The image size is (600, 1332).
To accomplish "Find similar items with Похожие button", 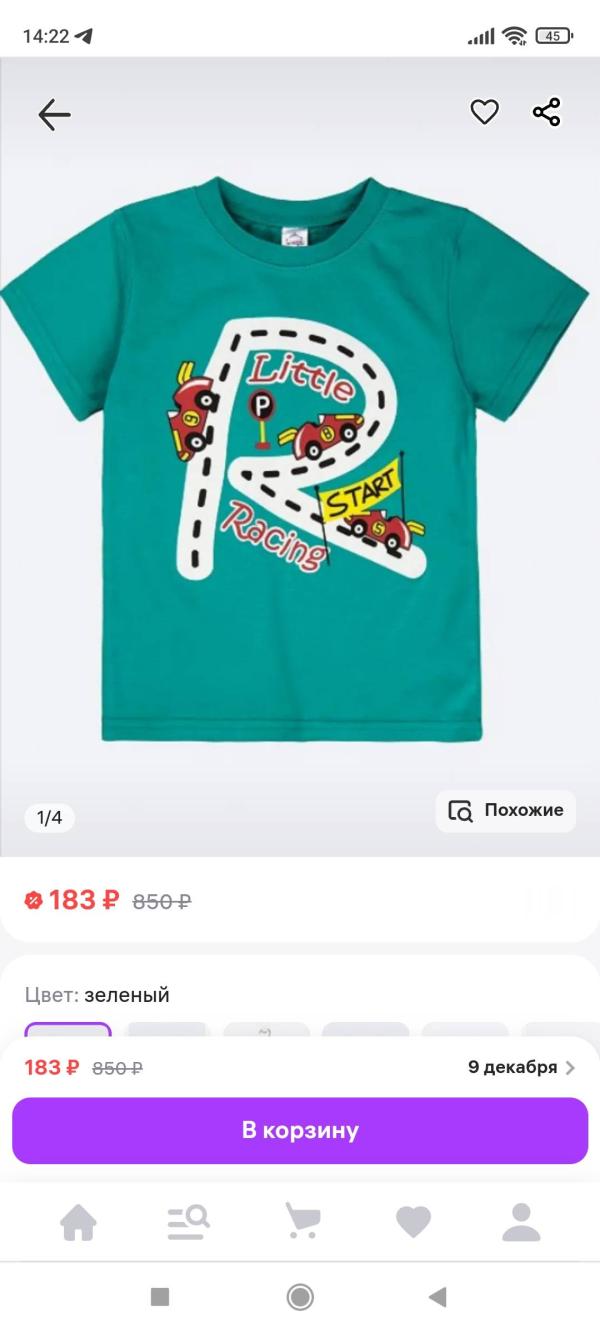I will (x=506, y=811).
